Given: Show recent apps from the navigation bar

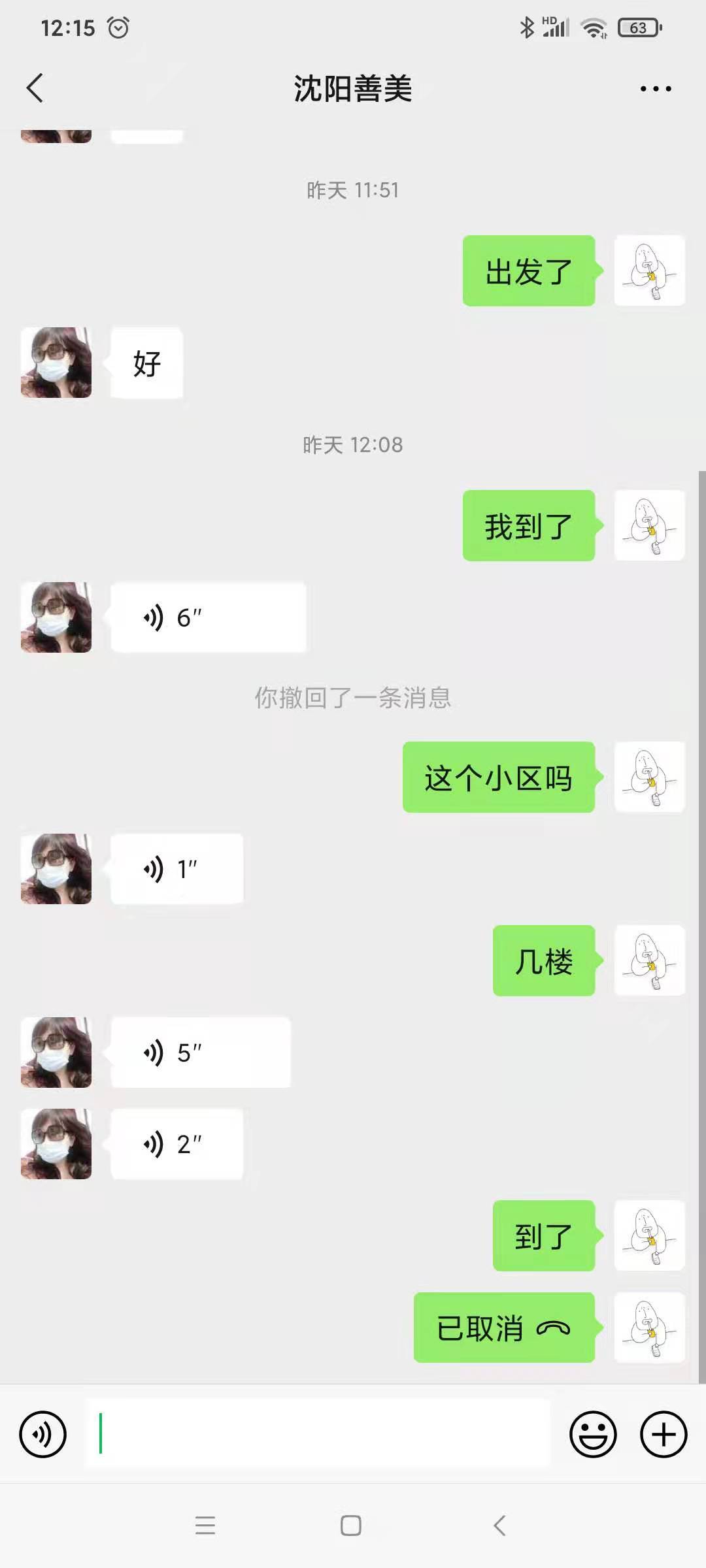Looking at the screenshot, I should click(x=205, y=1526).
